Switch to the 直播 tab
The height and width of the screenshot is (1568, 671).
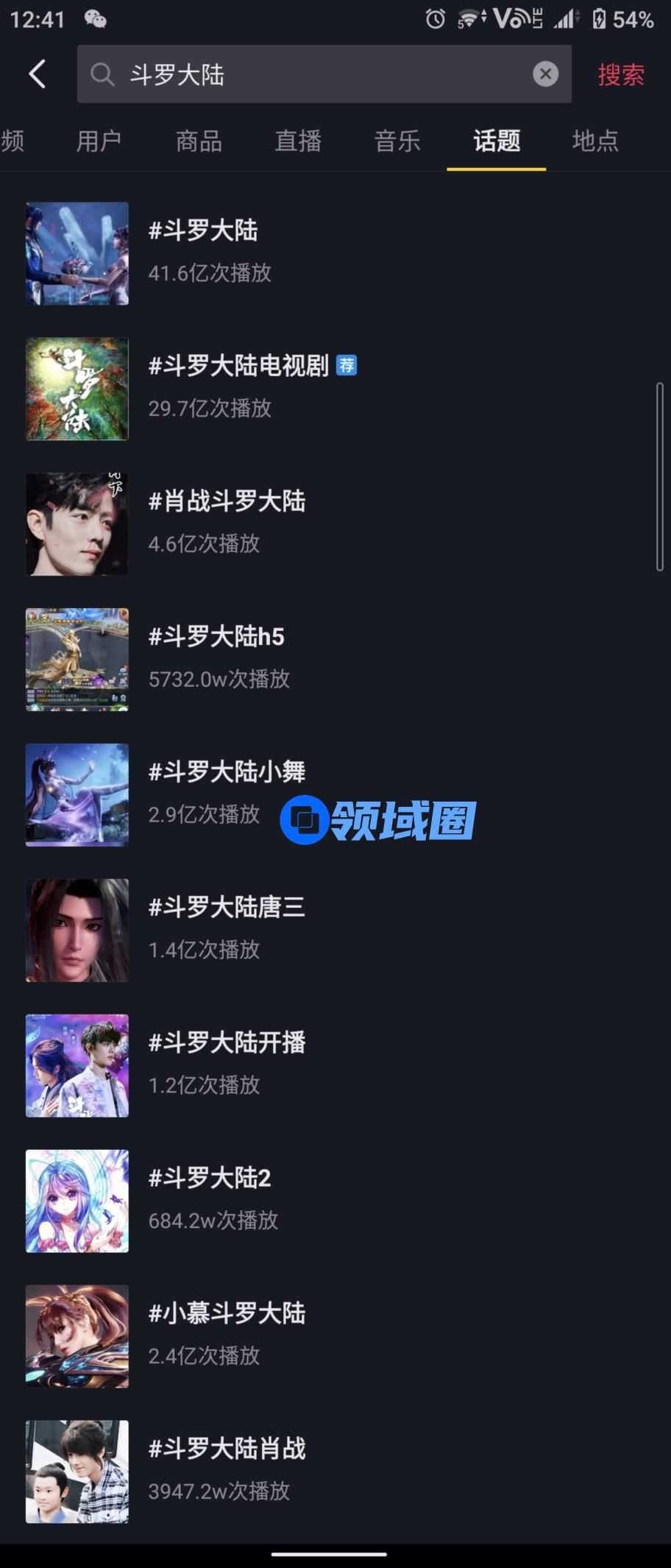[298, 140]
